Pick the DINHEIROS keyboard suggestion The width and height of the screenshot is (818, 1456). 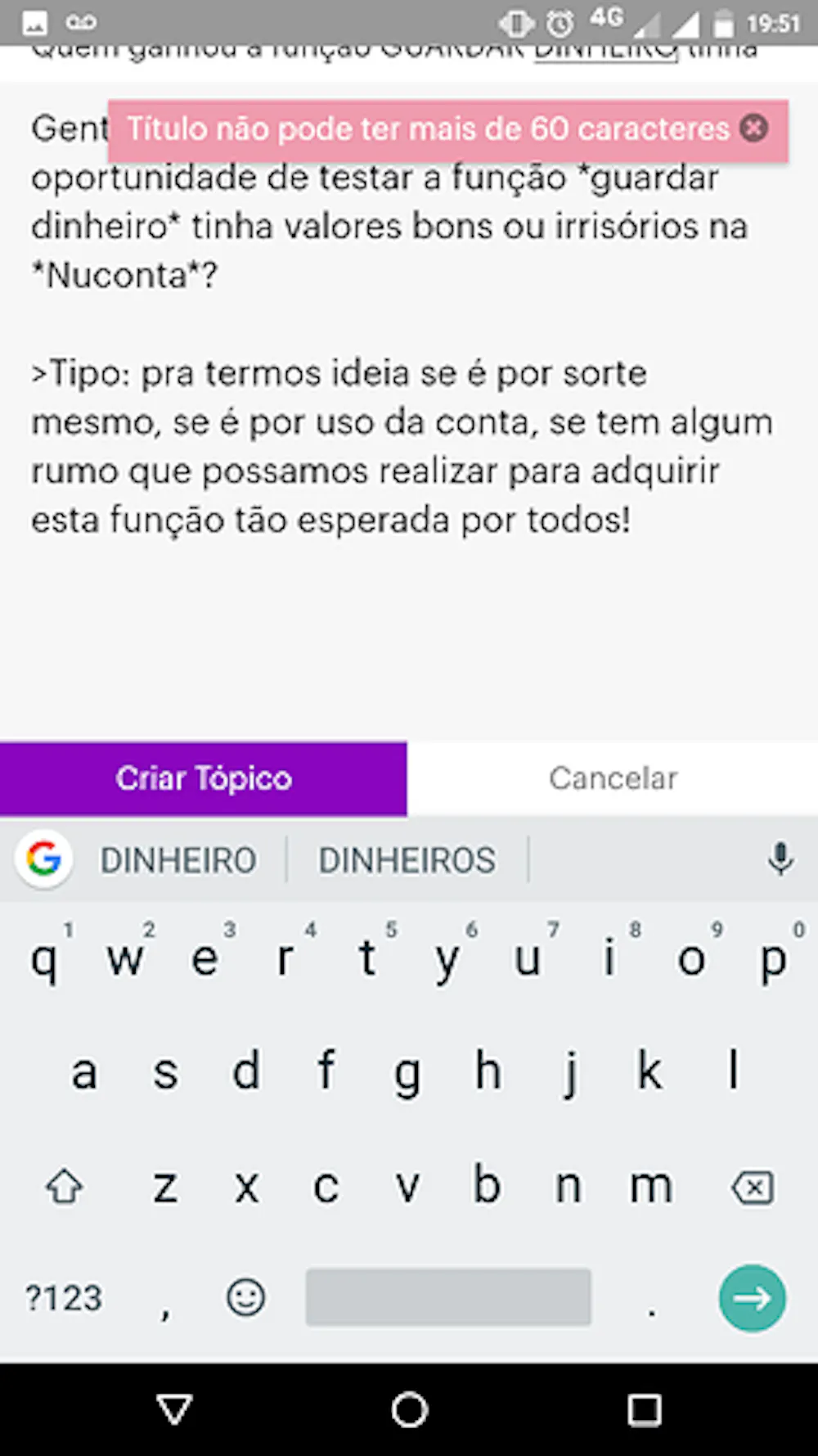[407, 861]
